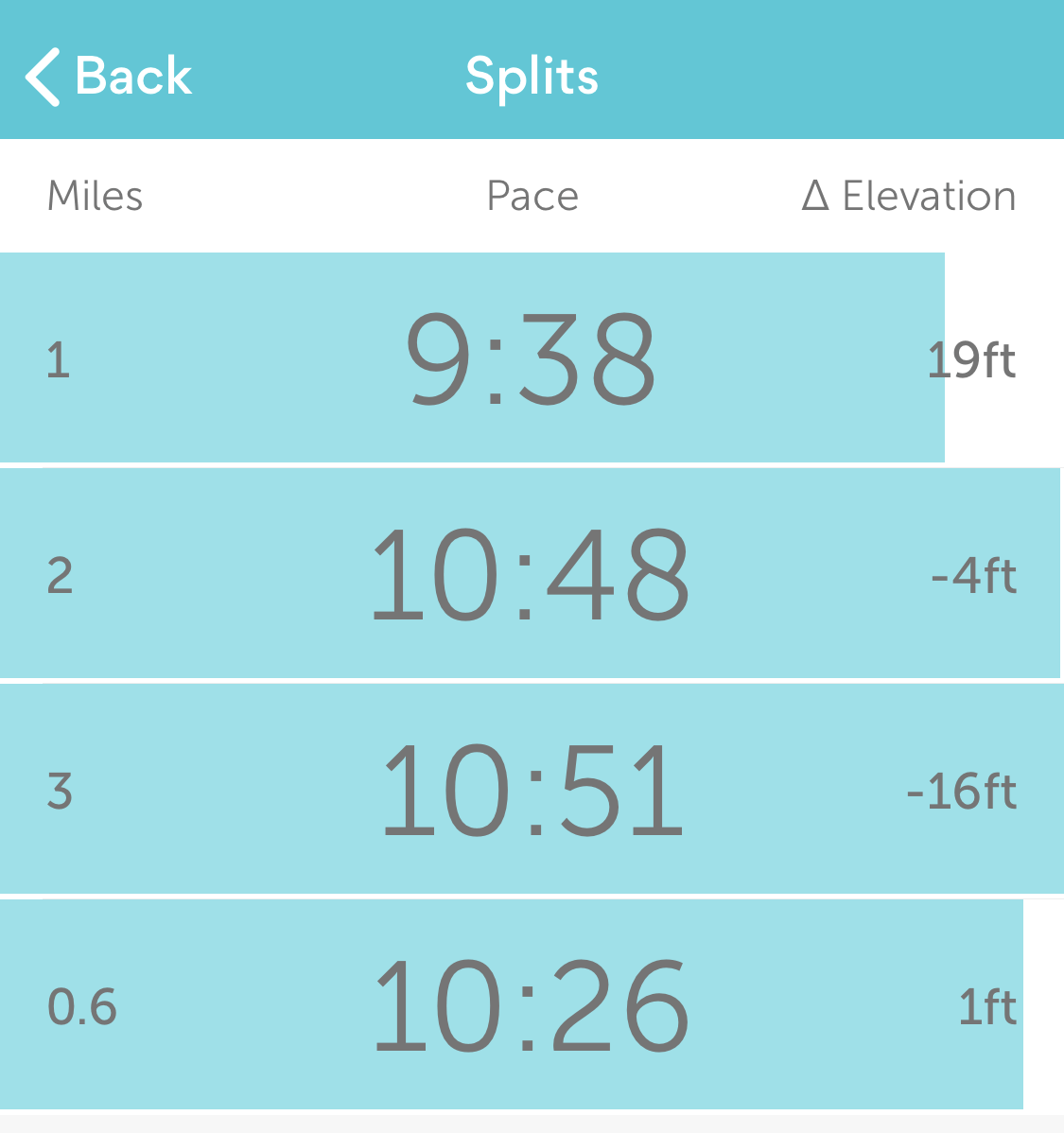Image resolution: width=1064 pixels, height=1133 pixels.
Task: Go back from the Splits screen
Action: [x=109, y=76]
